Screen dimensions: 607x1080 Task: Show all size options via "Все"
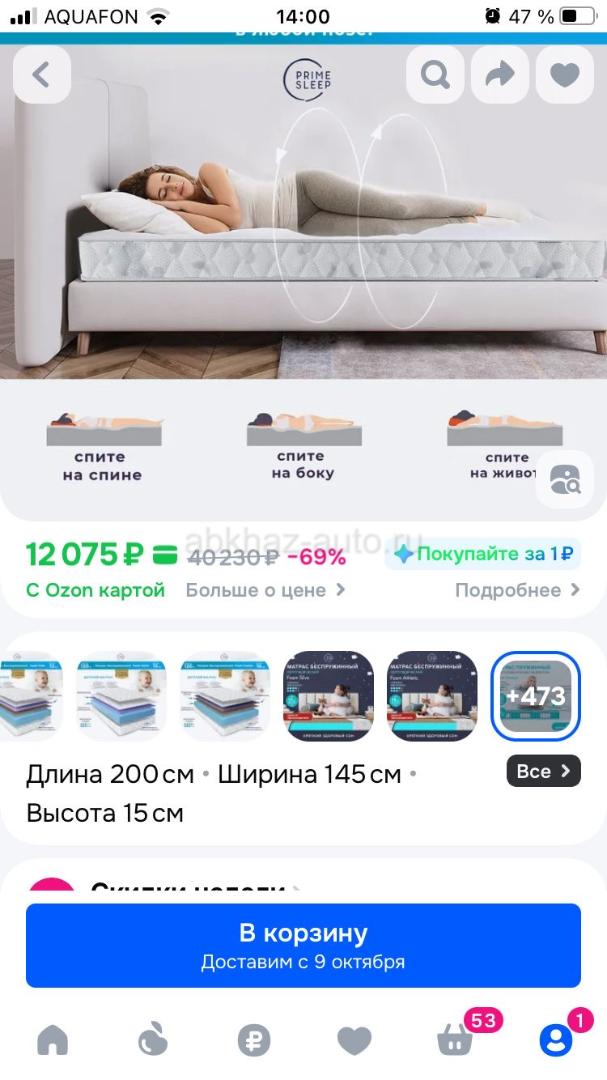tap(543, 771)
